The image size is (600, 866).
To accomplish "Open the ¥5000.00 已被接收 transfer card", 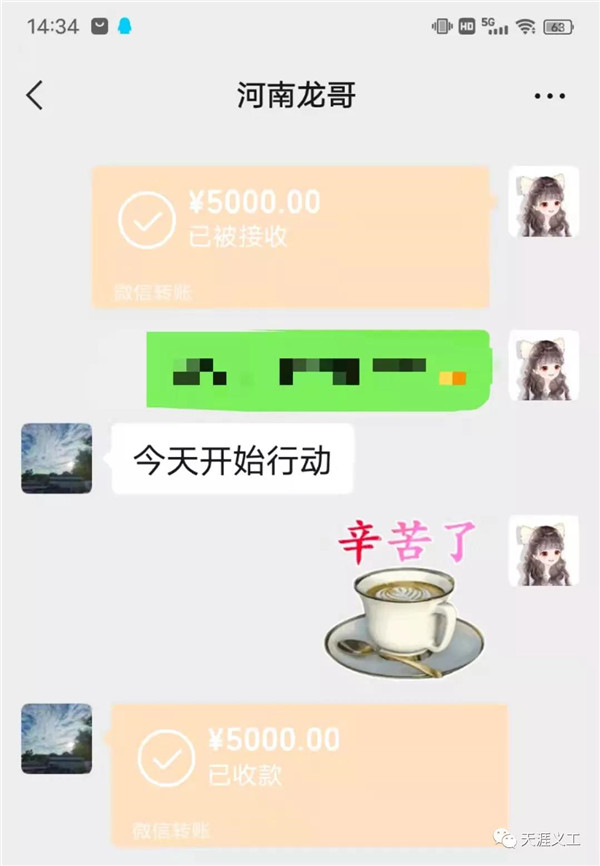I will (290, 236).
